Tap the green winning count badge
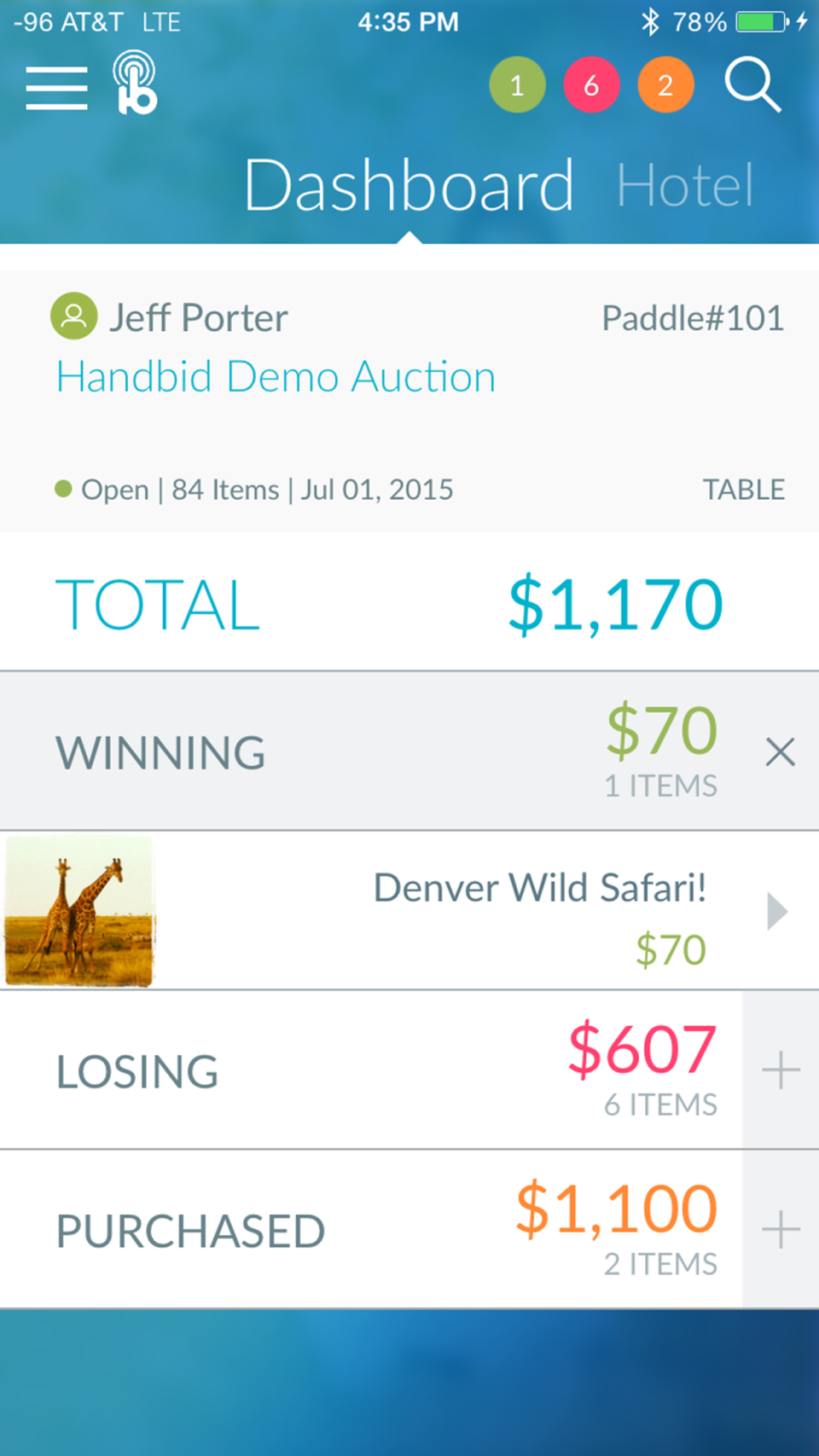 point(517,85)
